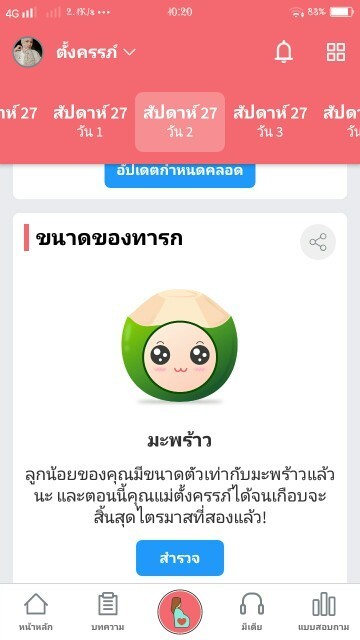Tap the สำรวจ button
Image resolution: width=360 pixels, height=640 pixels.
pyautogui.click(x=180, y=558)
